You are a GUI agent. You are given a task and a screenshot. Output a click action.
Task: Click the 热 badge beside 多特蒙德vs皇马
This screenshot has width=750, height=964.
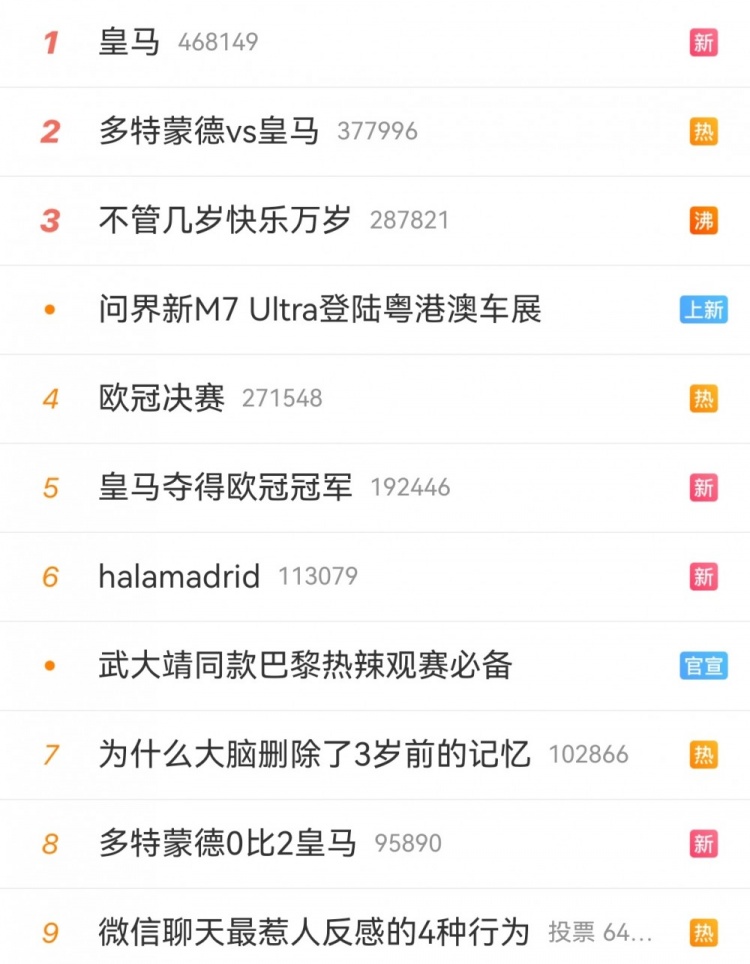pos(703,131)
